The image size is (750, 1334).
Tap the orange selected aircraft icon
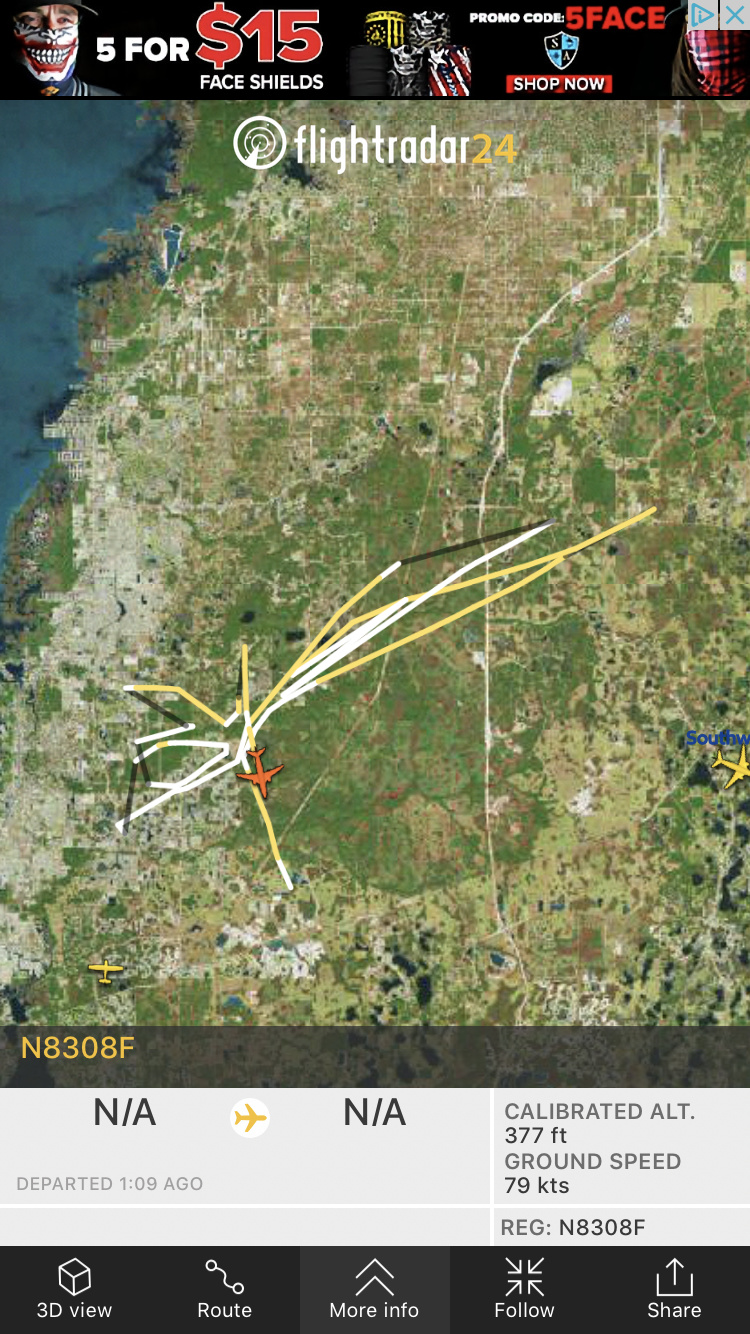[260, 771]
